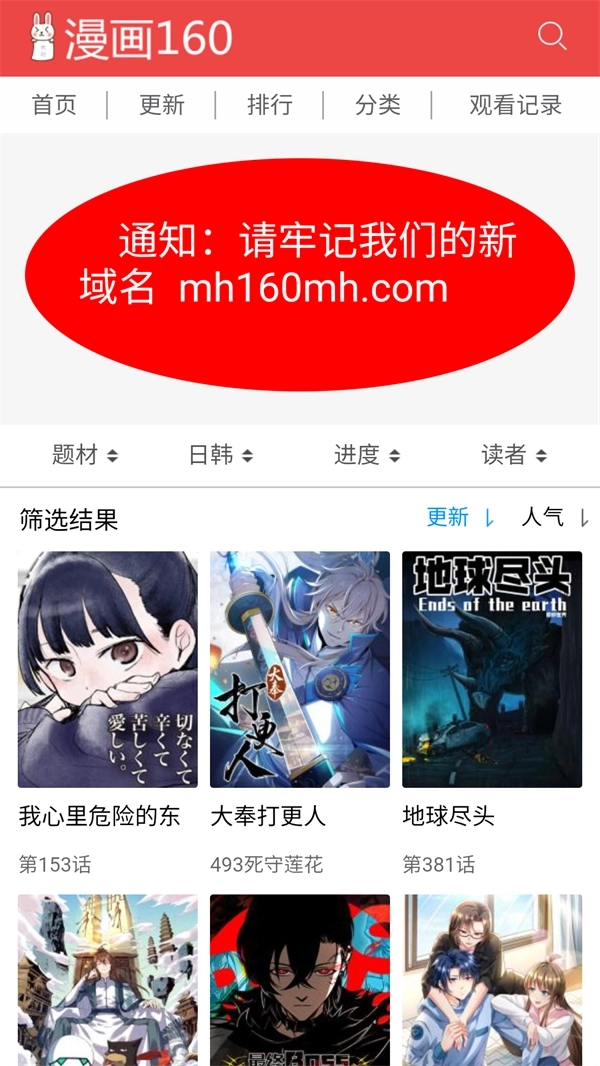This screenshot has height=1066, width=600.
Task: Open the comic 我心里危险的东
Action: (108, 669)
